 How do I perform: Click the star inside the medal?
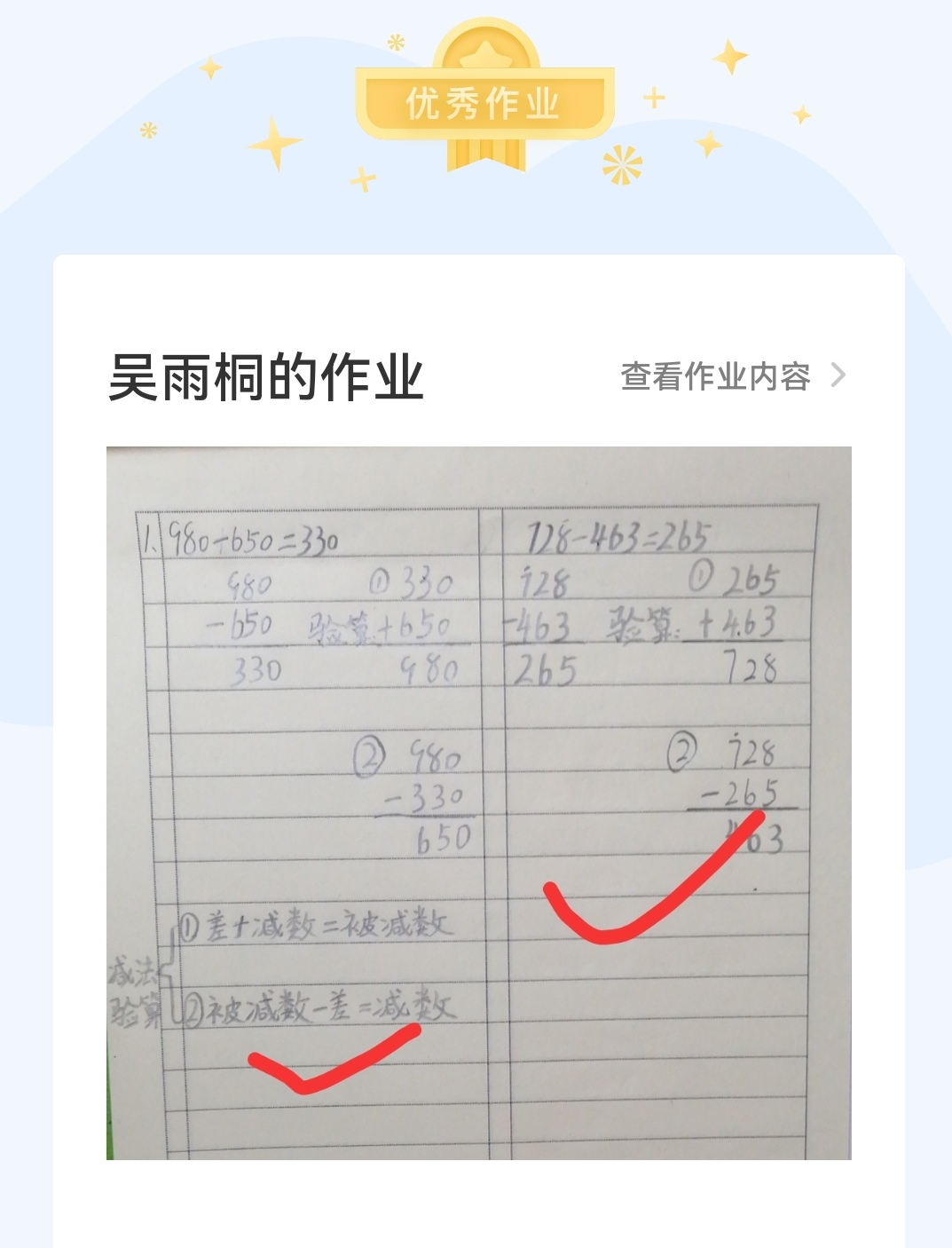coord(484,53)
